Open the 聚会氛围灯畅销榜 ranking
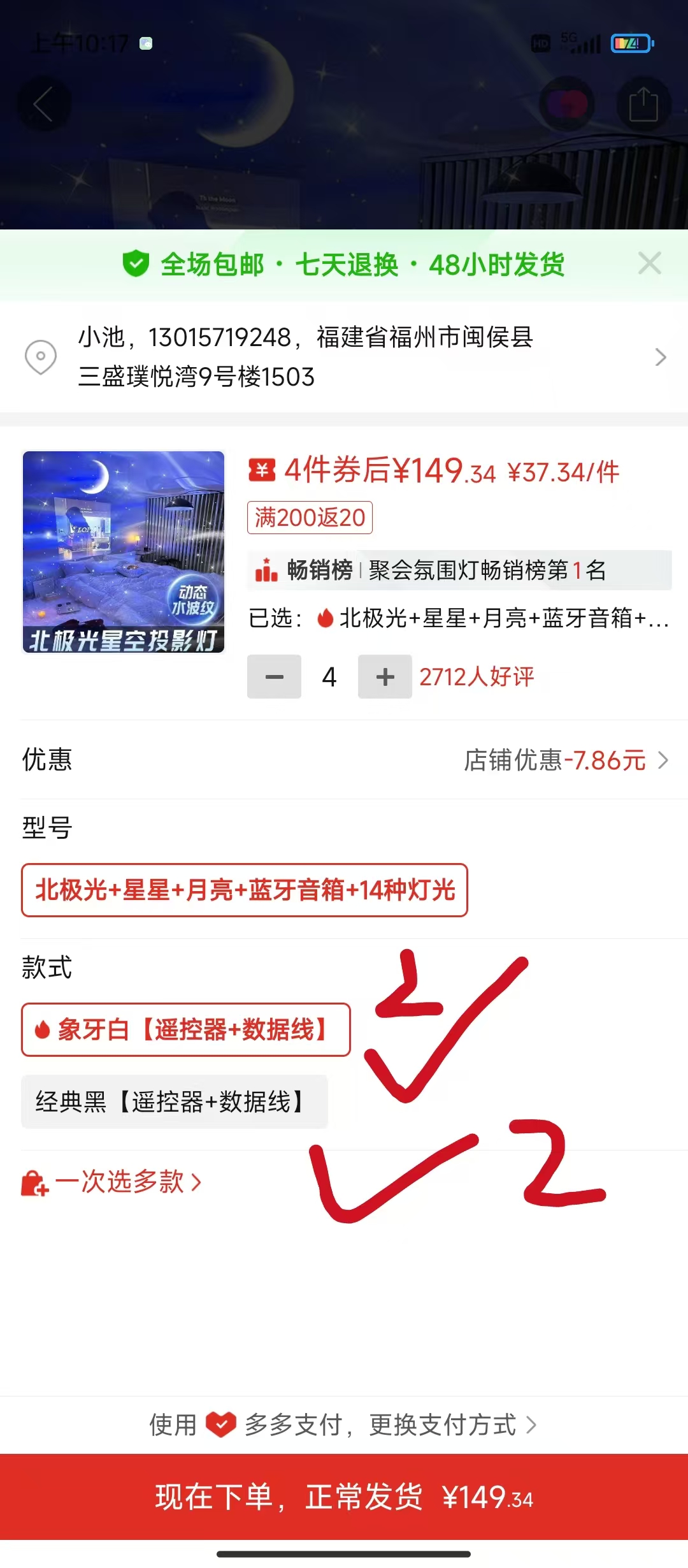688x1568 pixels. click(459, 570)
